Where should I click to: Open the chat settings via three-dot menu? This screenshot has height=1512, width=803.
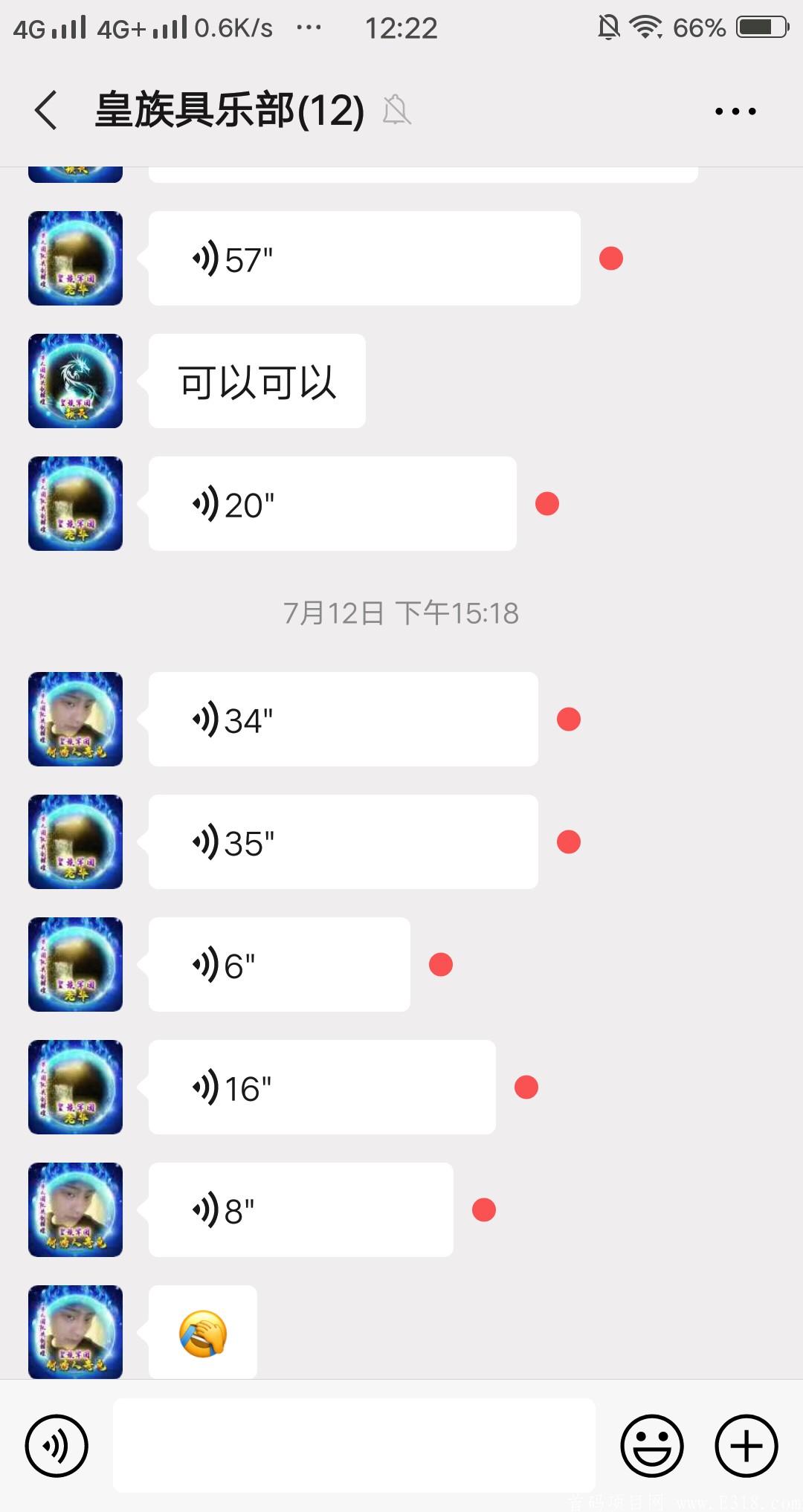[x=735, y=110]
